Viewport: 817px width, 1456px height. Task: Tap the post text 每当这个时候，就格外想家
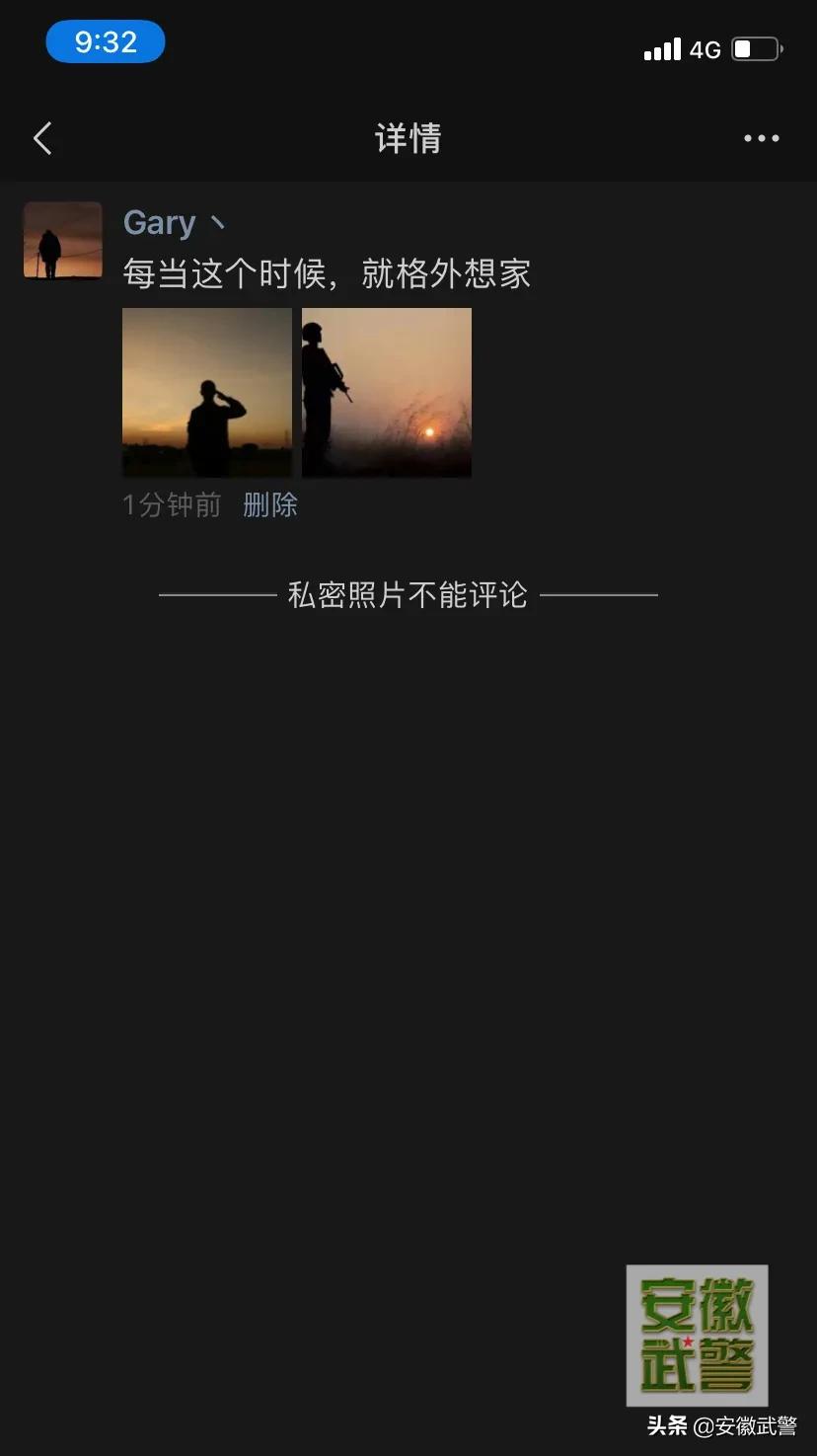(x=326, y=274)
